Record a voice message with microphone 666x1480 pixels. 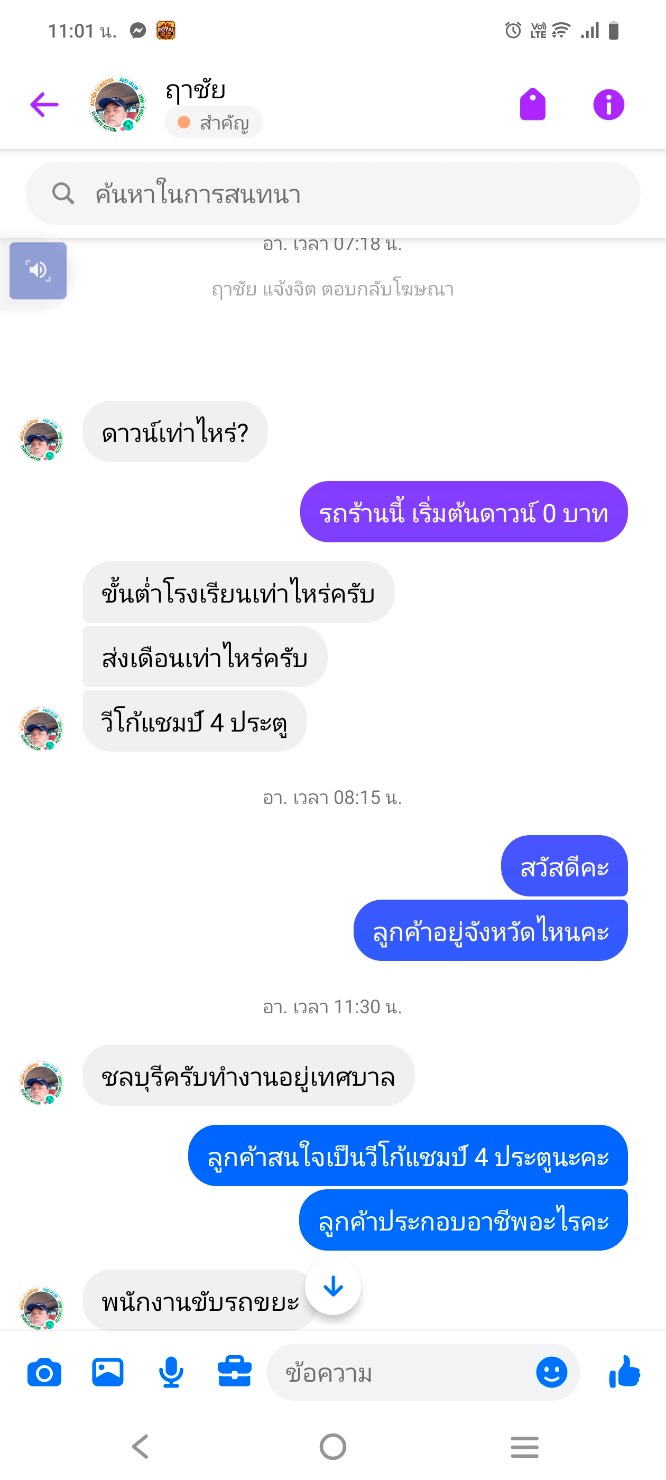(171, 1373)
